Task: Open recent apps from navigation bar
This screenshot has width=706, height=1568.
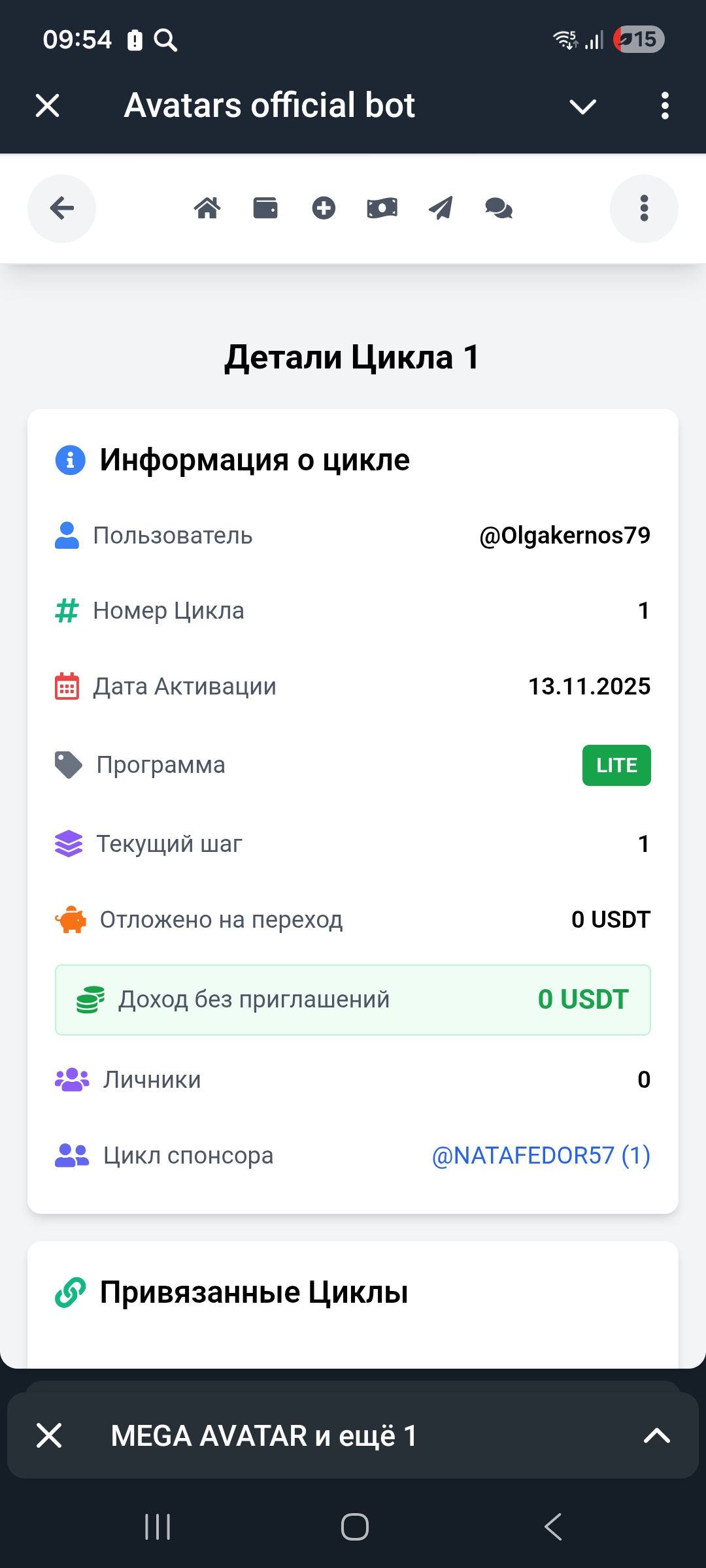Action: pyautogui.click(x=158, y=1527)
